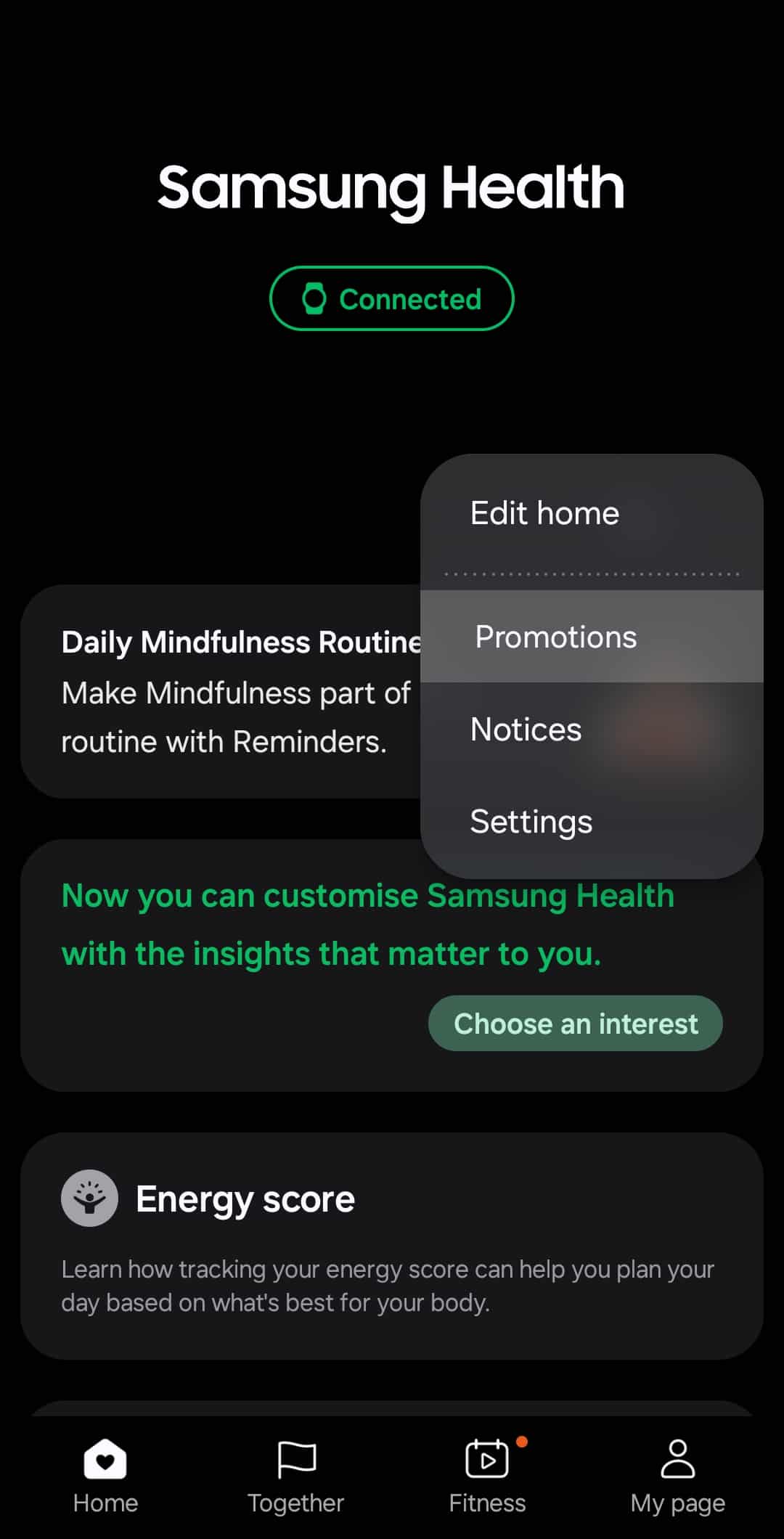This screenshot has height=1539, width=784.
Task: Switch to the Home tab
Action: point(105,1477)
